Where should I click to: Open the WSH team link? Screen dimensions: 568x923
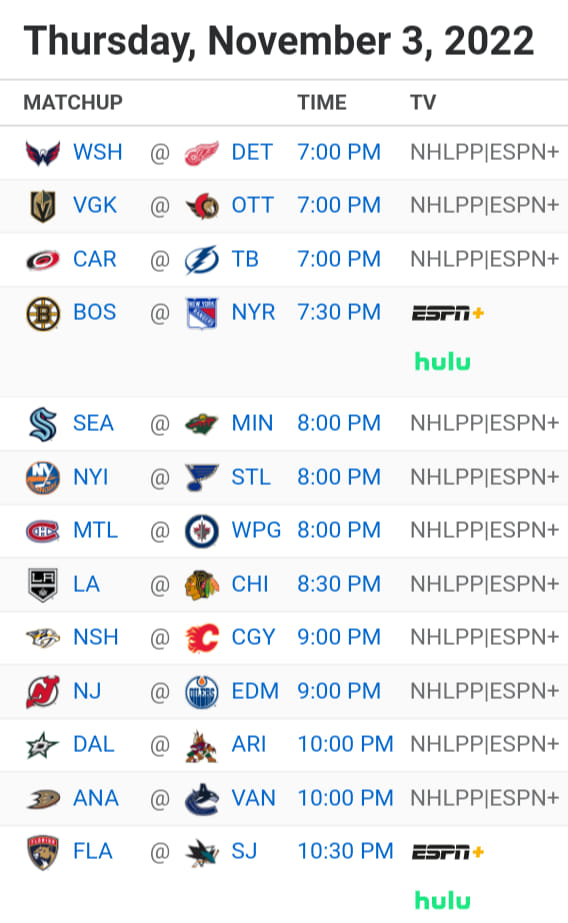tap(97, 152)
